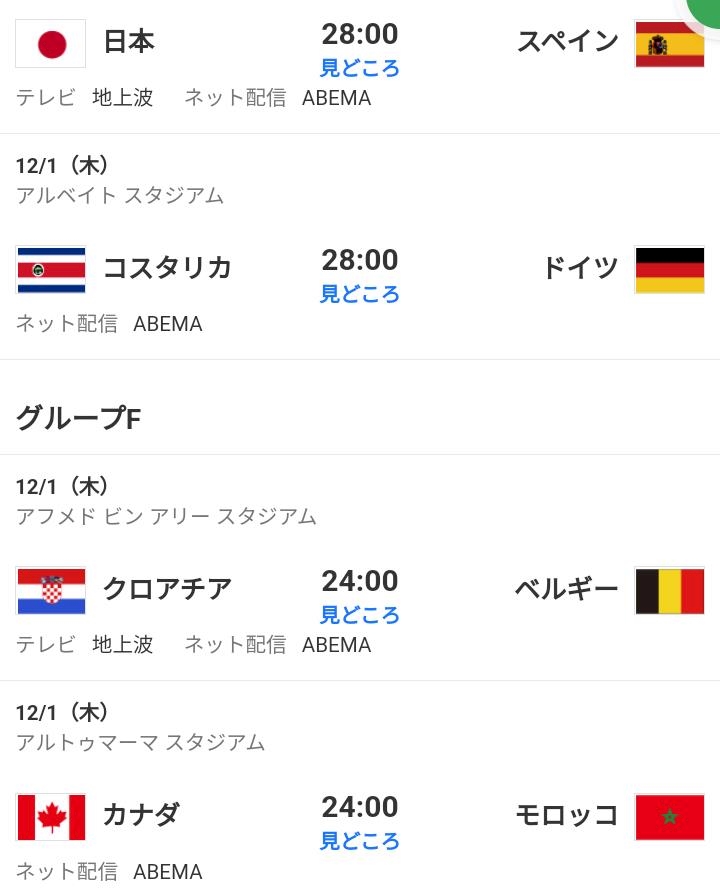Open 見どころ for 日本 vs スペイン match
This screenshot has height=896, width=720.
click(x=359, y=68)
